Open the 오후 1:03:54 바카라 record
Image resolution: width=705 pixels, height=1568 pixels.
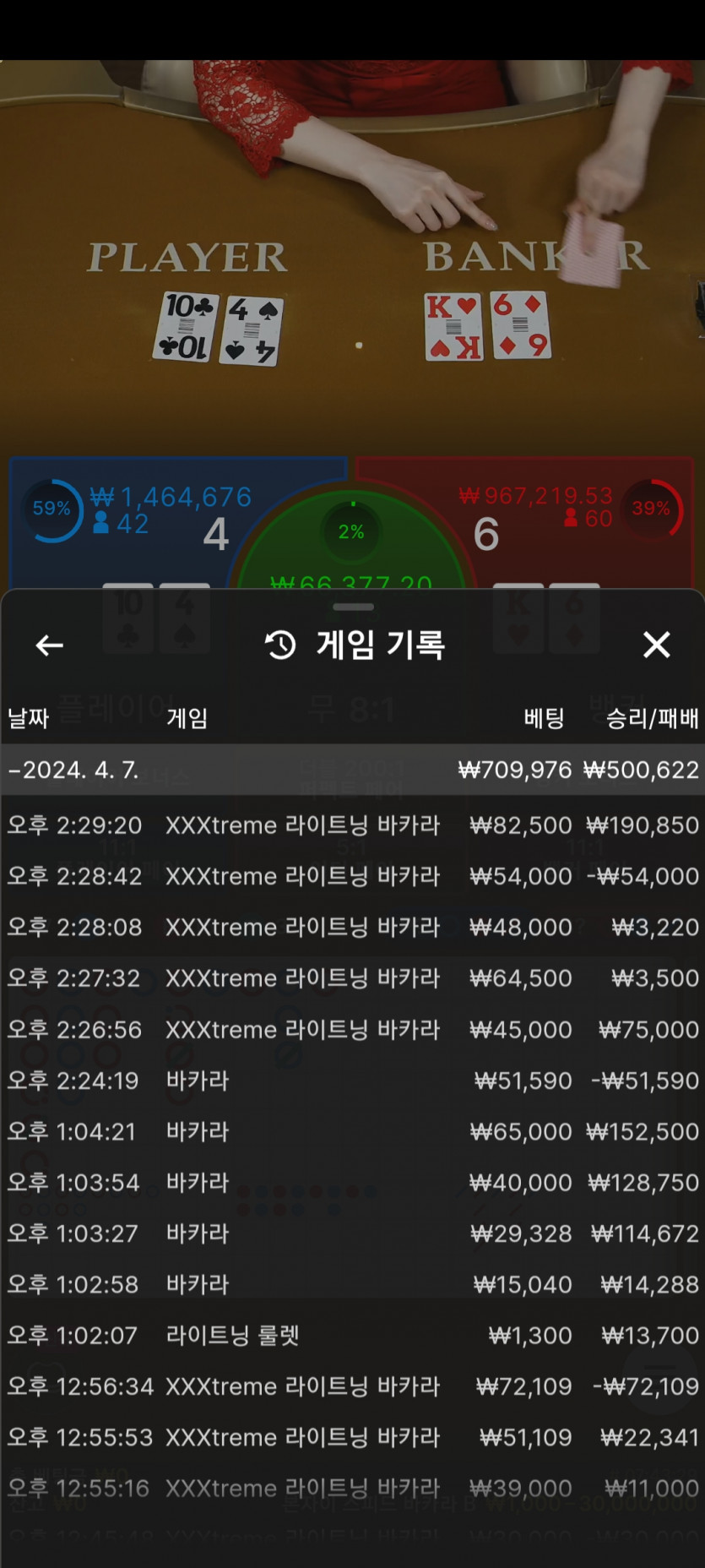pyautogui.click(x=352, y=1183)
